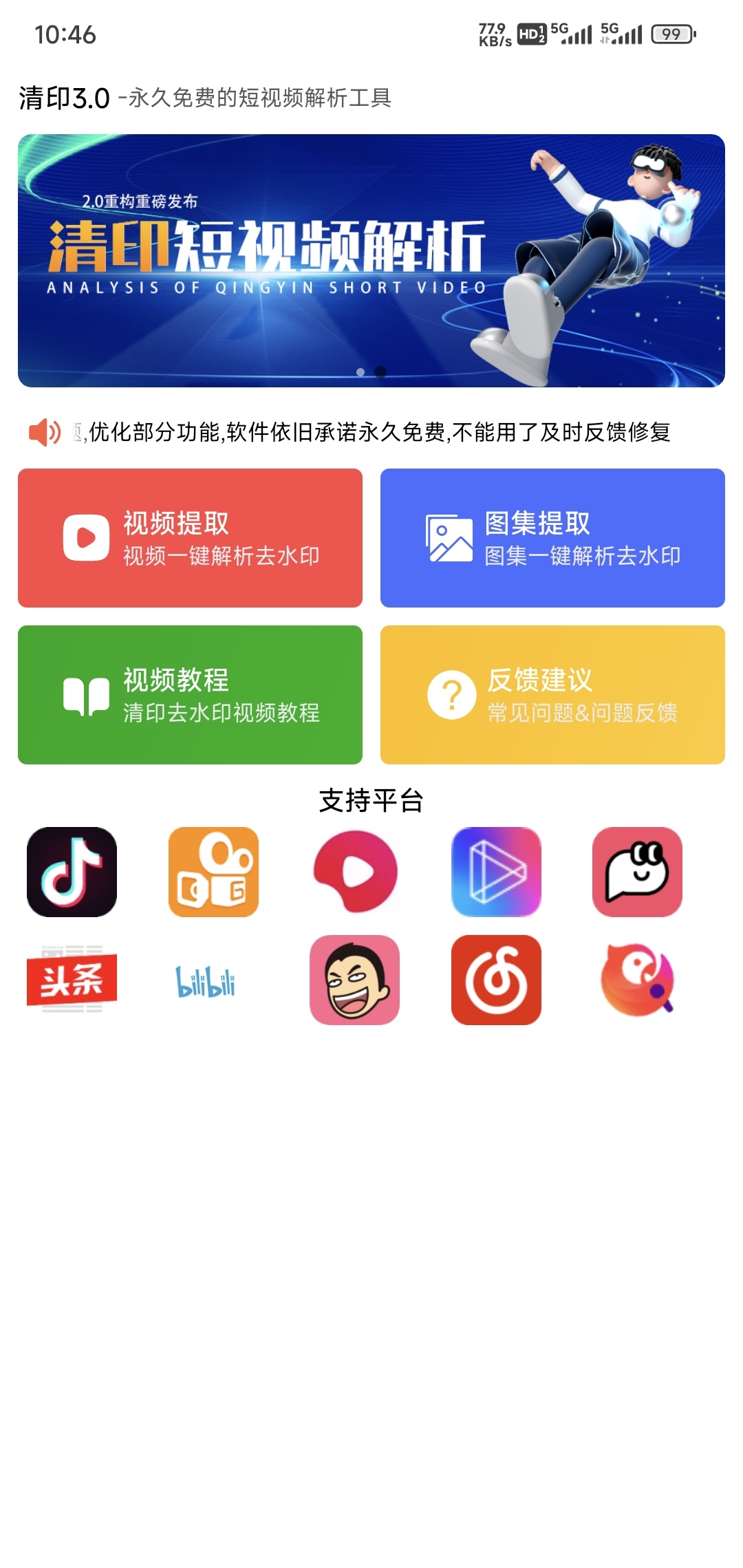This screenshot has width=743, height=1568.
Task: Open the 反馈建议 feedback card
Action: [x=552, y=695]
